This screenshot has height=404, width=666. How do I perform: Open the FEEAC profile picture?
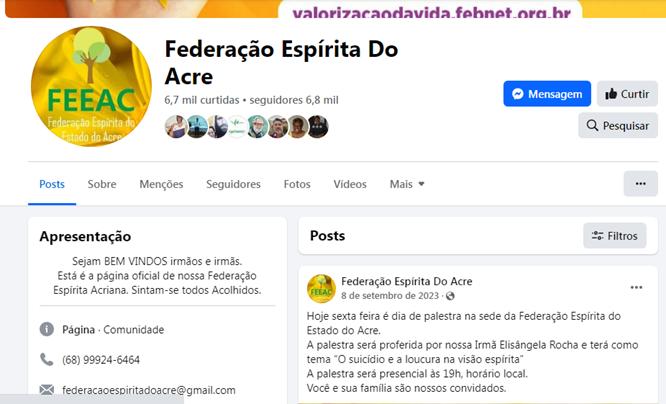(91, 87)
